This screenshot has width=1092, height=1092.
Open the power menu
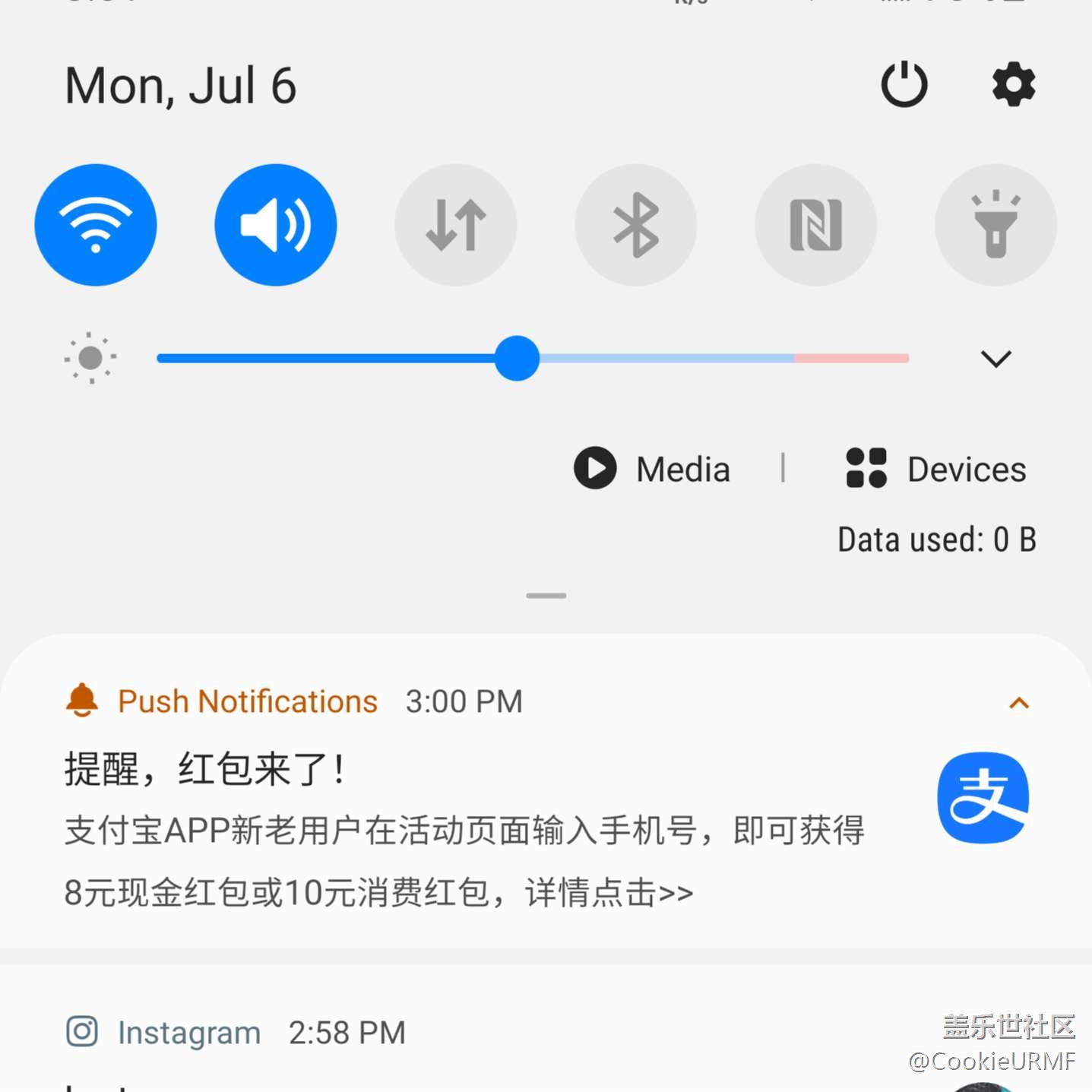(x=904, y=84)
